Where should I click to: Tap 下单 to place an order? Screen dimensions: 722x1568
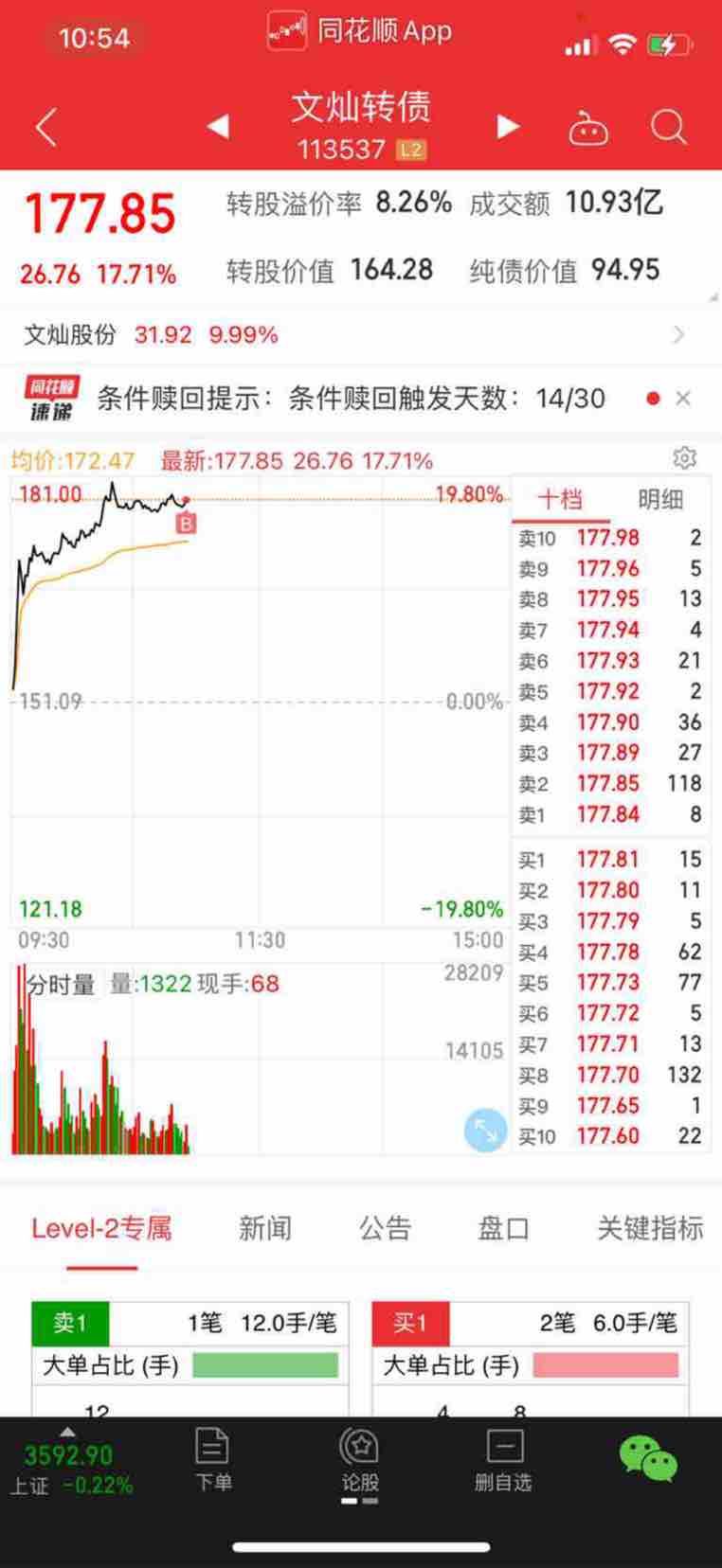pyautogui.click(x=213, y=1460)
